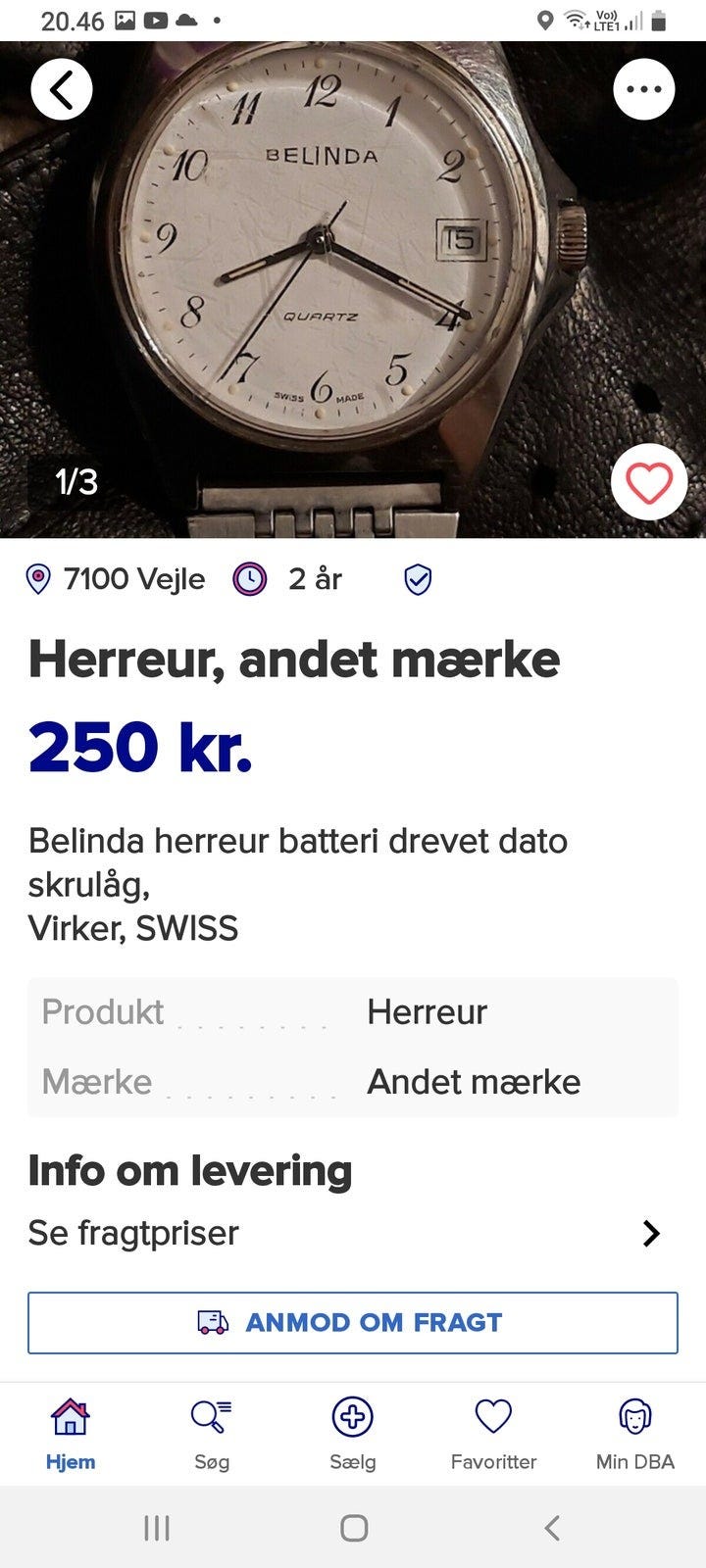Go back using the top-left arrow
The height and width of the screenshot is (1568, 706).
(62, 89)
